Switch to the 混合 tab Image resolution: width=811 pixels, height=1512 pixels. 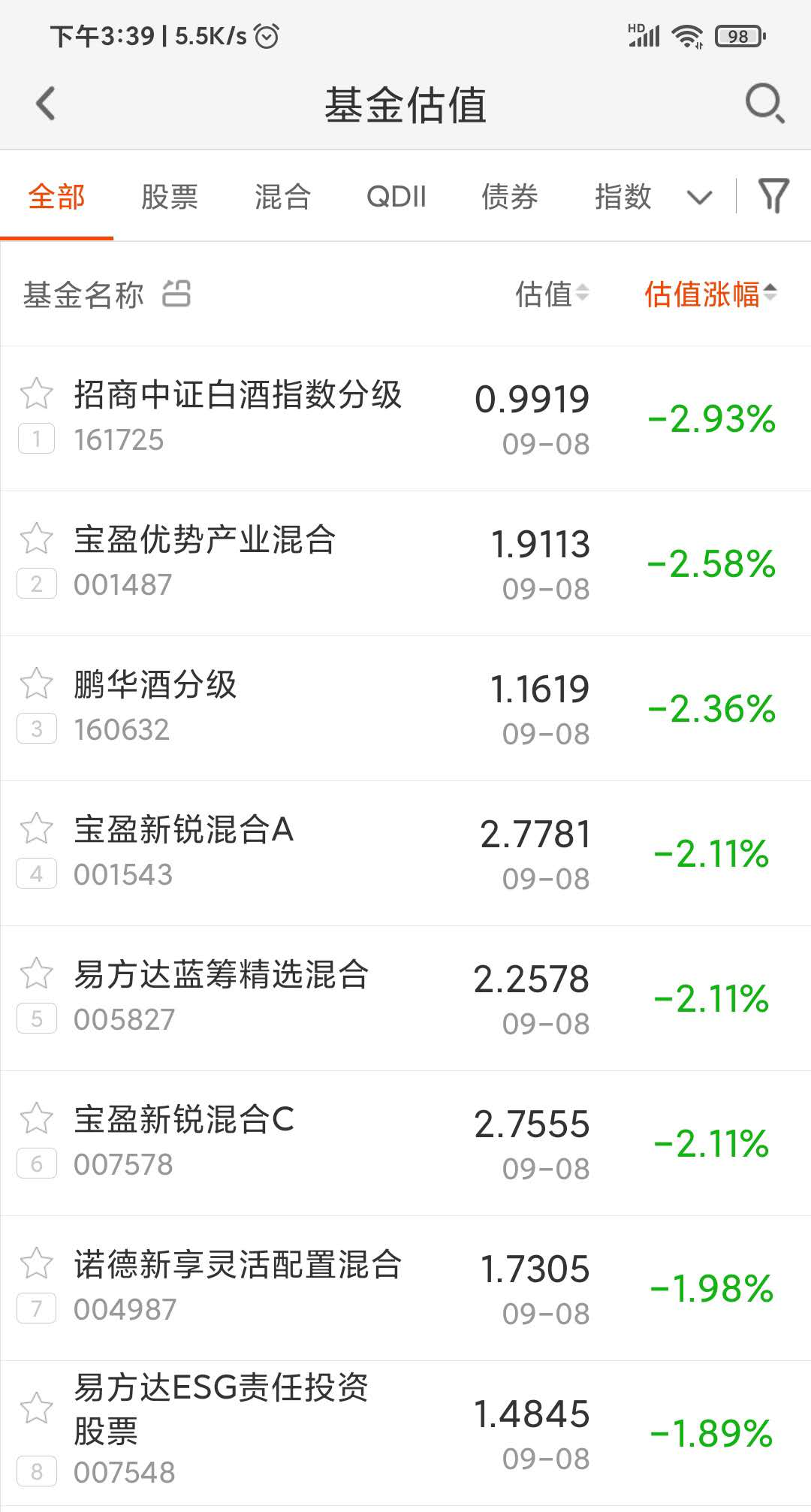282,197
